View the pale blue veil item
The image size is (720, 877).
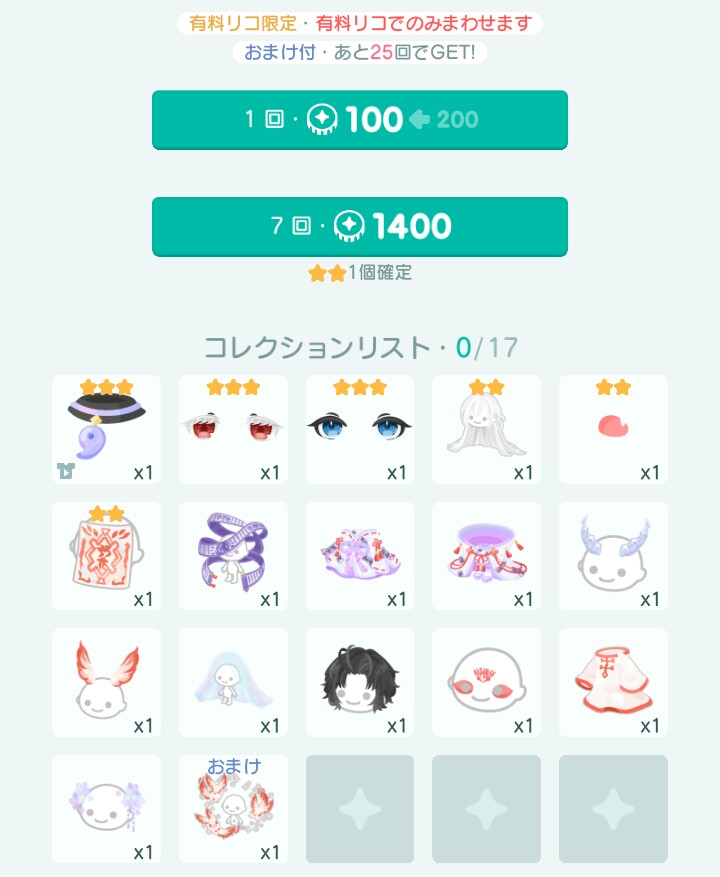tap(233, 682)
